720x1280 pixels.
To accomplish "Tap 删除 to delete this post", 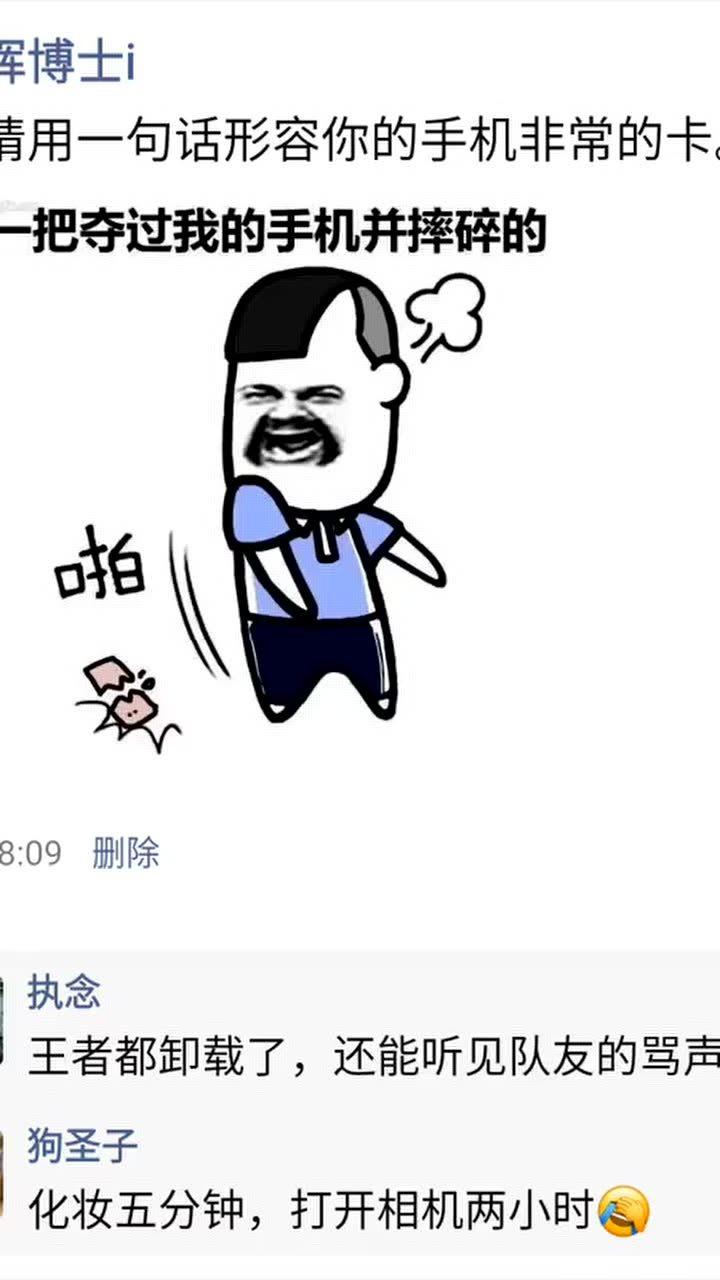I will pos(126,853).
